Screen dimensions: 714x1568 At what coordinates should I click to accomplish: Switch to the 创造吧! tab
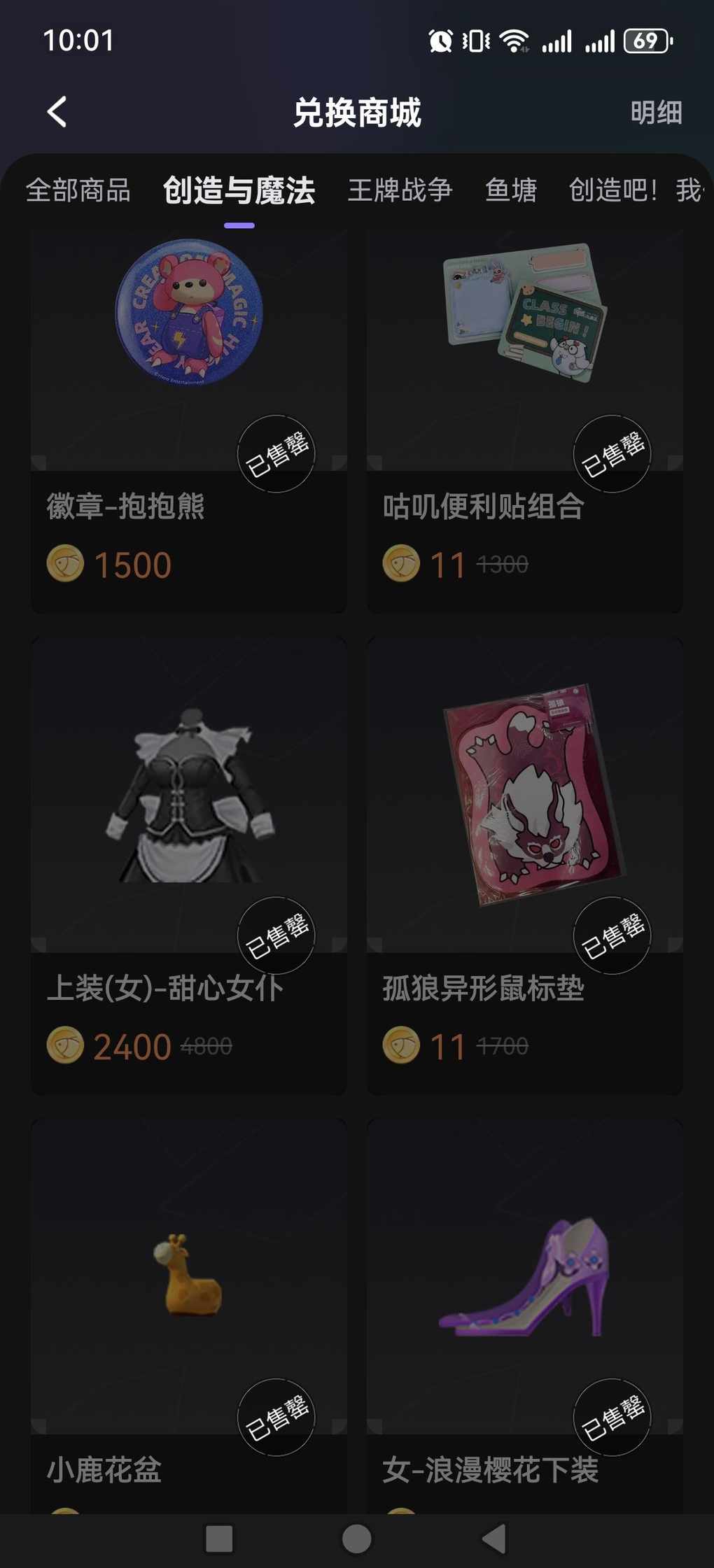click(x=613, y=190)
